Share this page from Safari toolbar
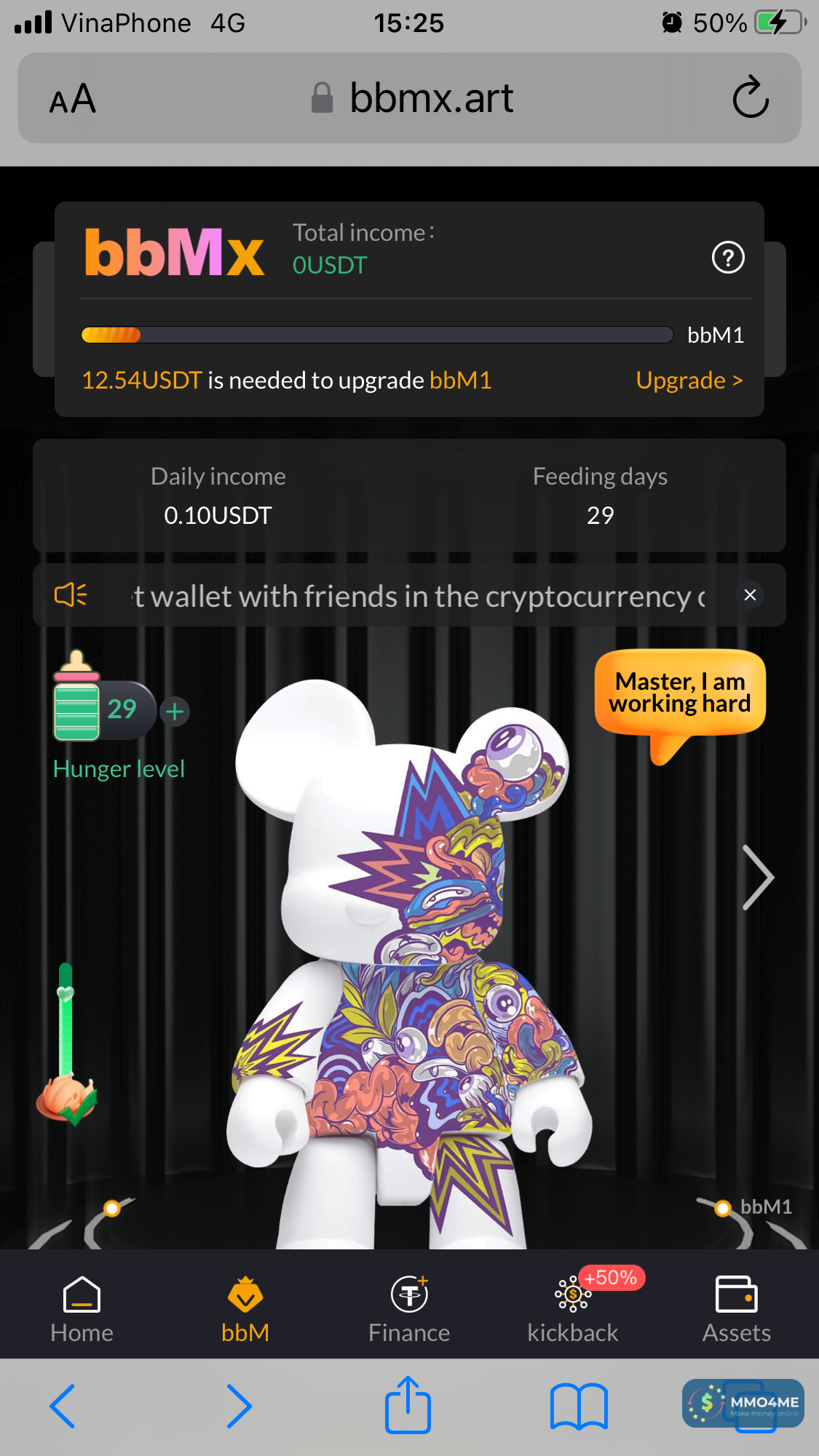Viewport: 819px width, 1456px height. click(408, 1404)
